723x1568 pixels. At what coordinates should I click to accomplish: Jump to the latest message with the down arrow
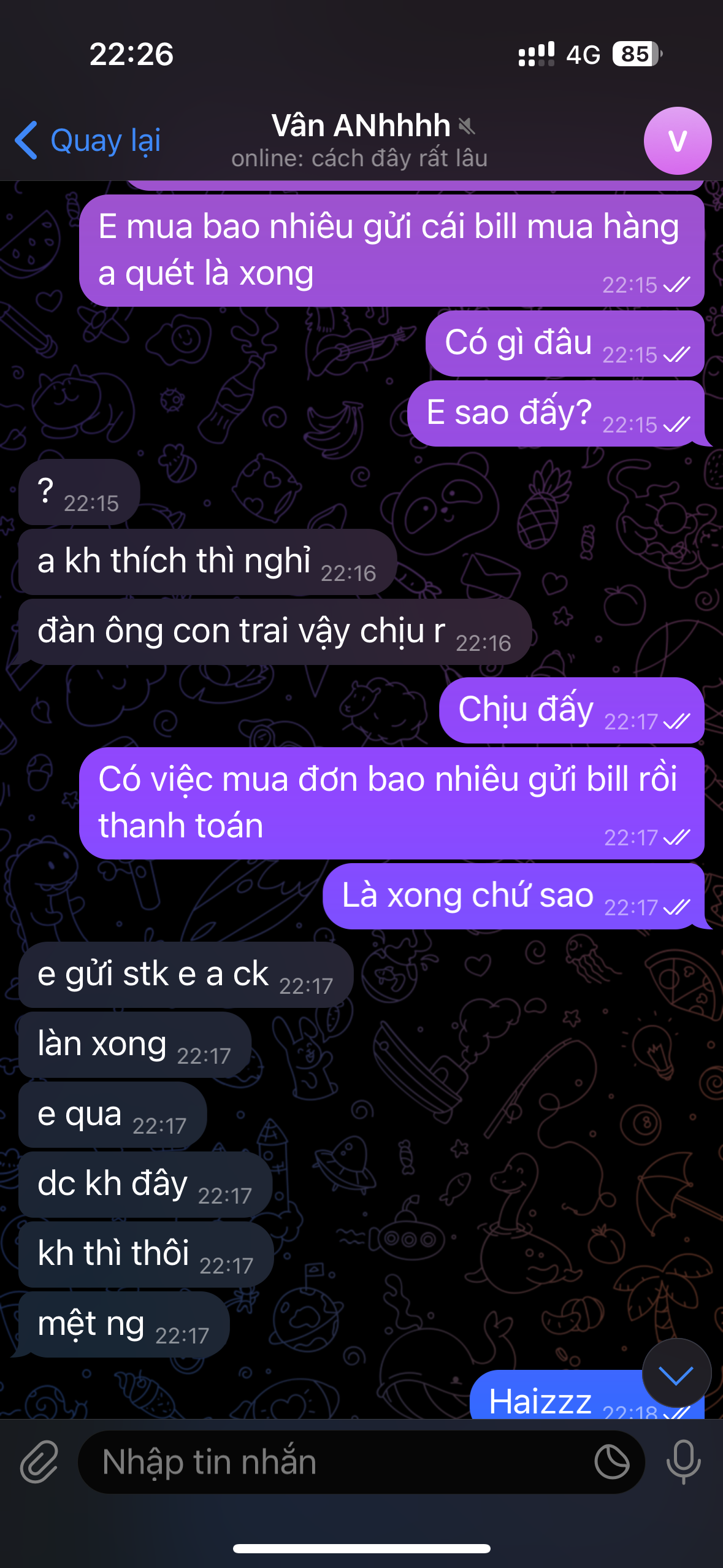pos(676,1374)
